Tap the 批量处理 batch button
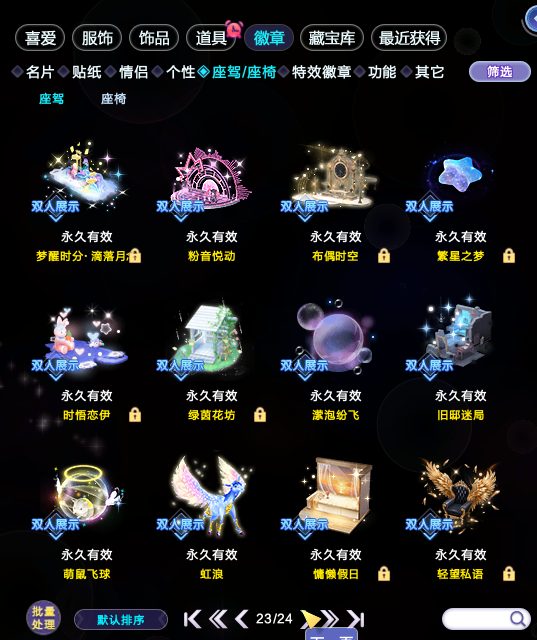 (x=43, y=618)
